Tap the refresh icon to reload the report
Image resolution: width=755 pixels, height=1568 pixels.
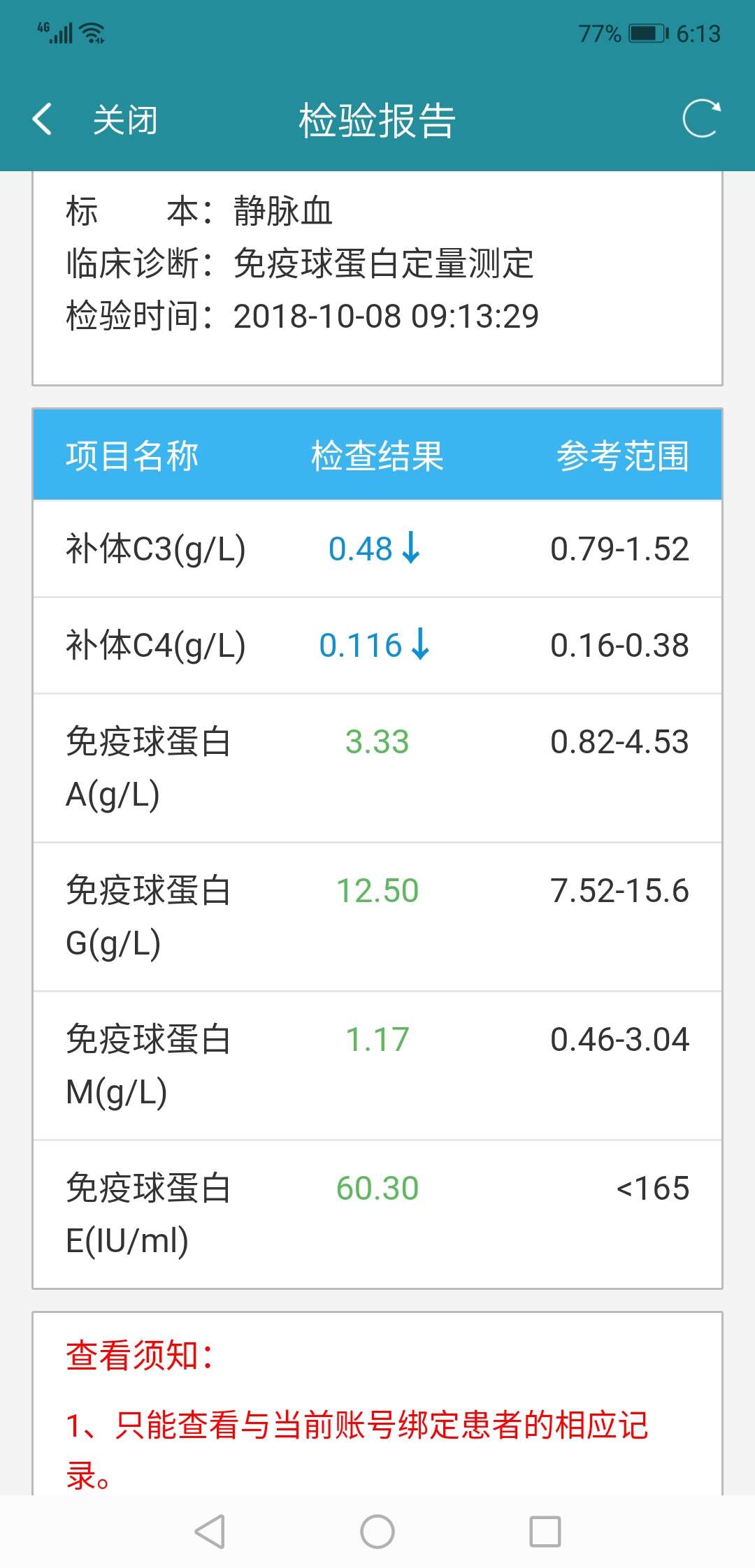click(x=703, y=117)
